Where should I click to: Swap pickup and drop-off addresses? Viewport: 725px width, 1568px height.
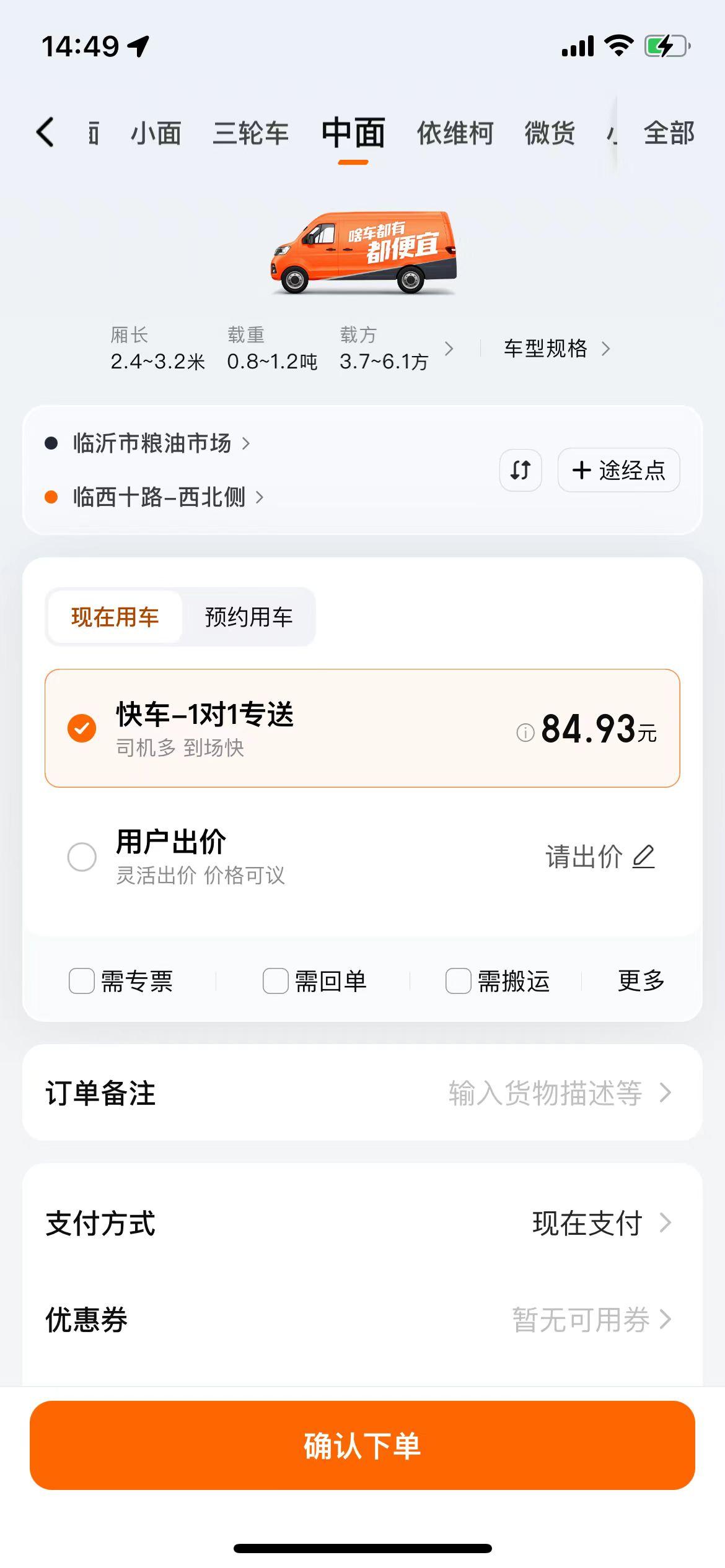[521, 470]
